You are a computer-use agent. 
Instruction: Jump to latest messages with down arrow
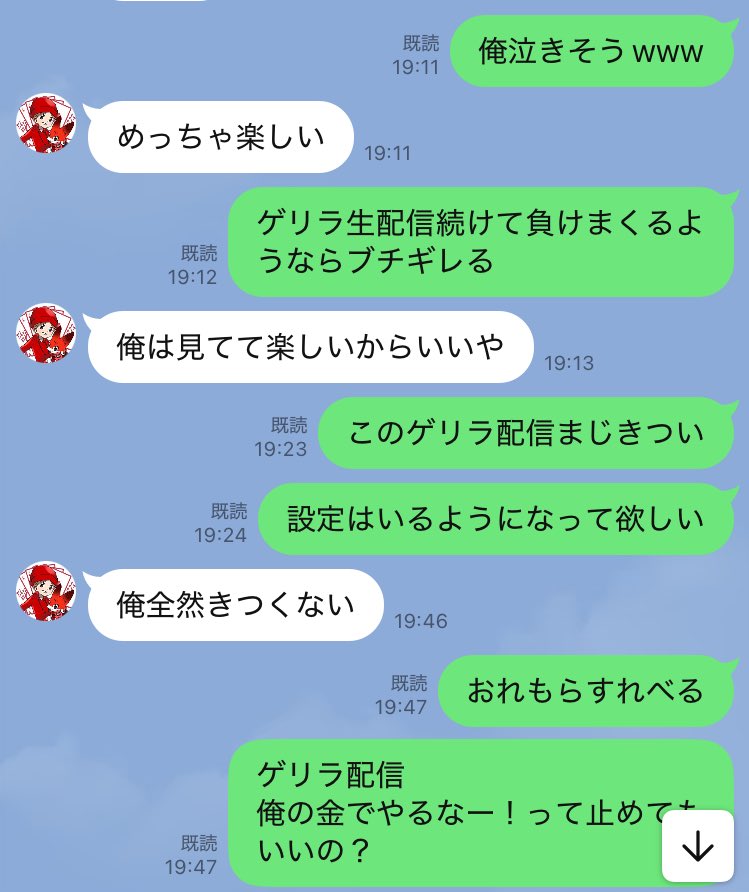pyautogui.click(x=697, y=846)
